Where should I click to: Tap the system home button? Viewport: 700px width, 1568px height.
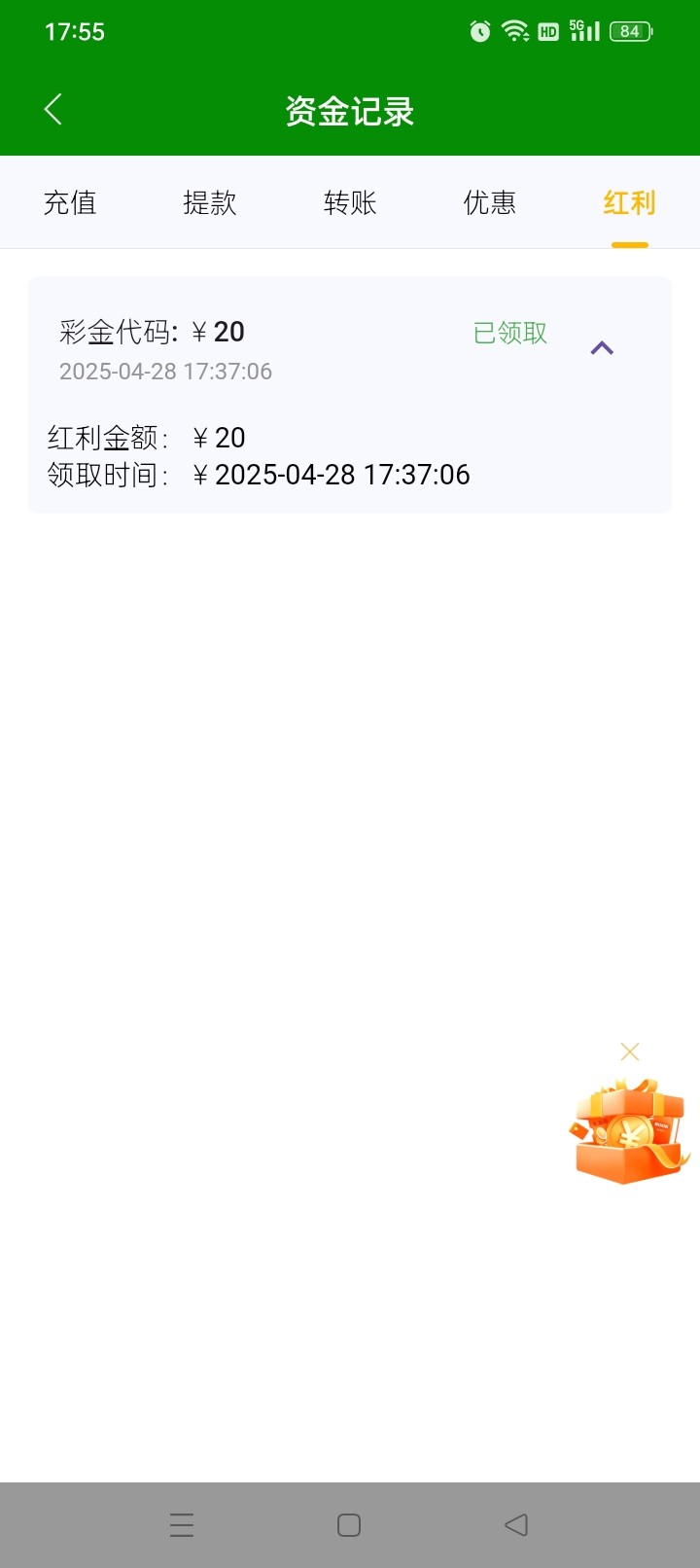pos(349,1525)
